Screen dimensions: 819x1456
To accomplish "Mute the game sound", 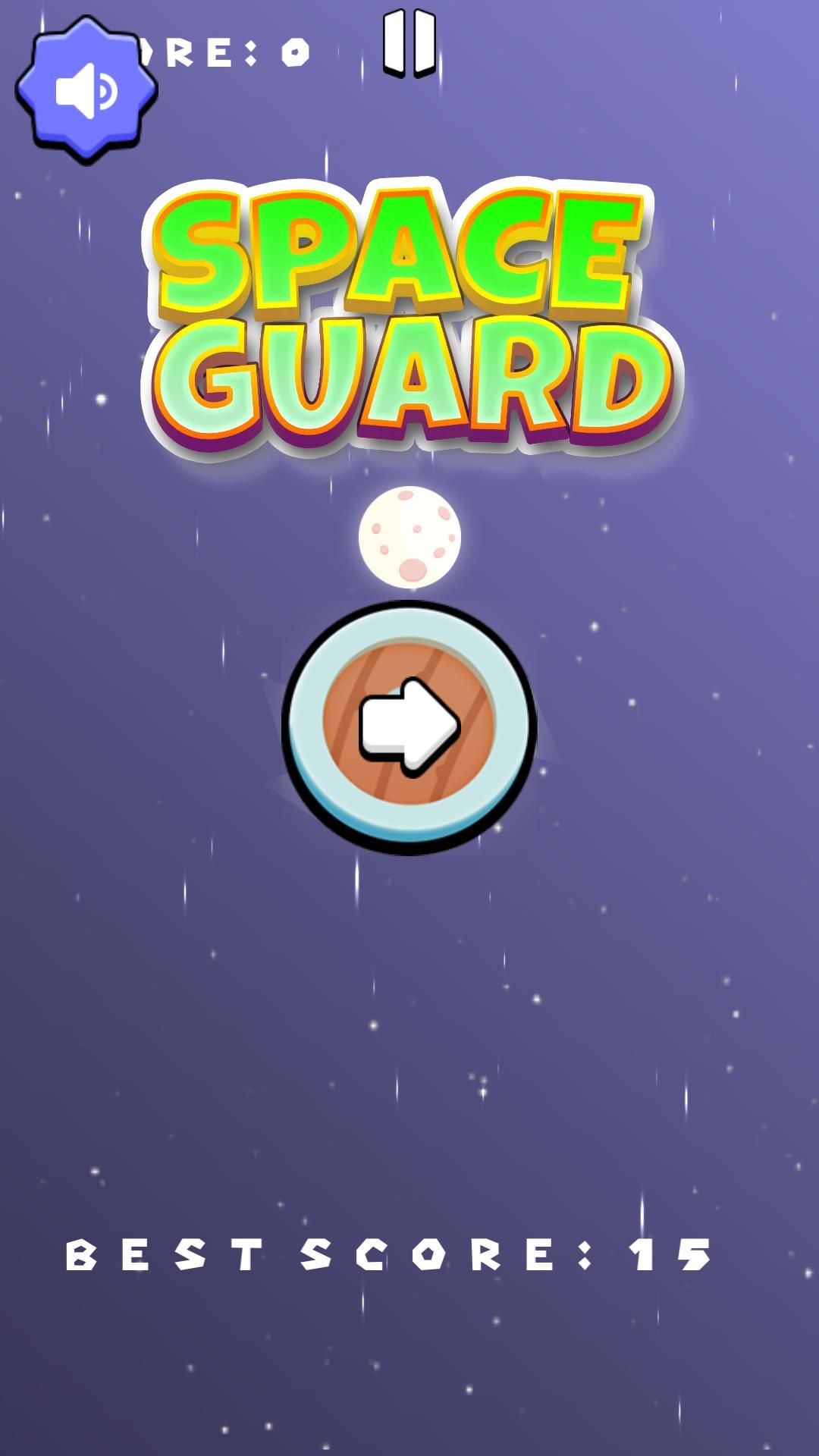I will (x=86, y=90).
